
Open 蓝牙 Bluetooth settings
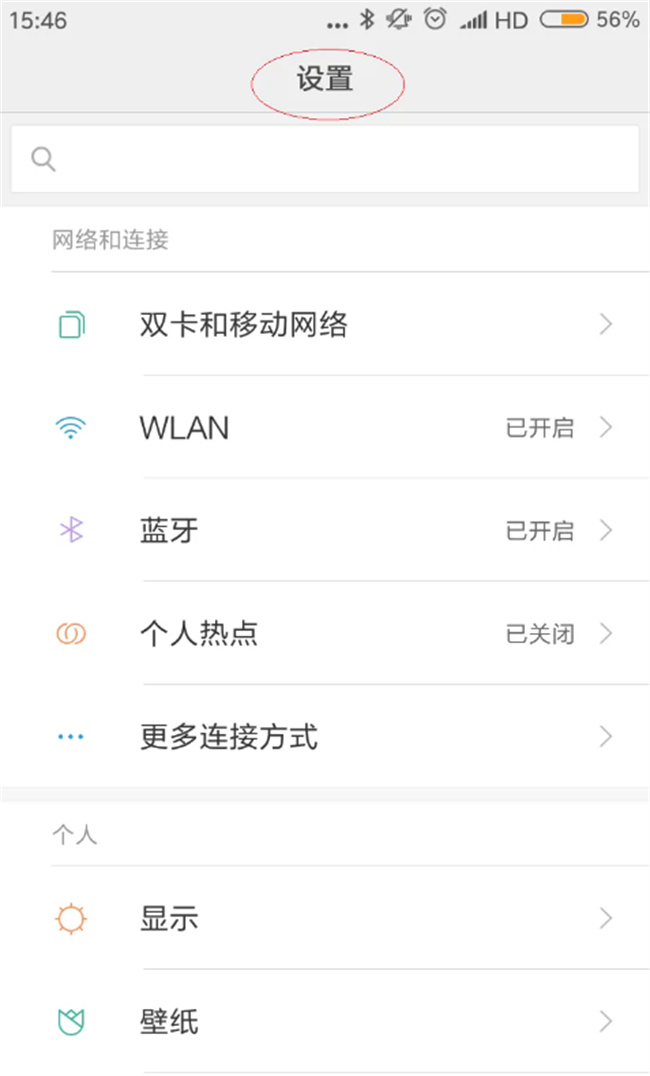click(325, 530)
